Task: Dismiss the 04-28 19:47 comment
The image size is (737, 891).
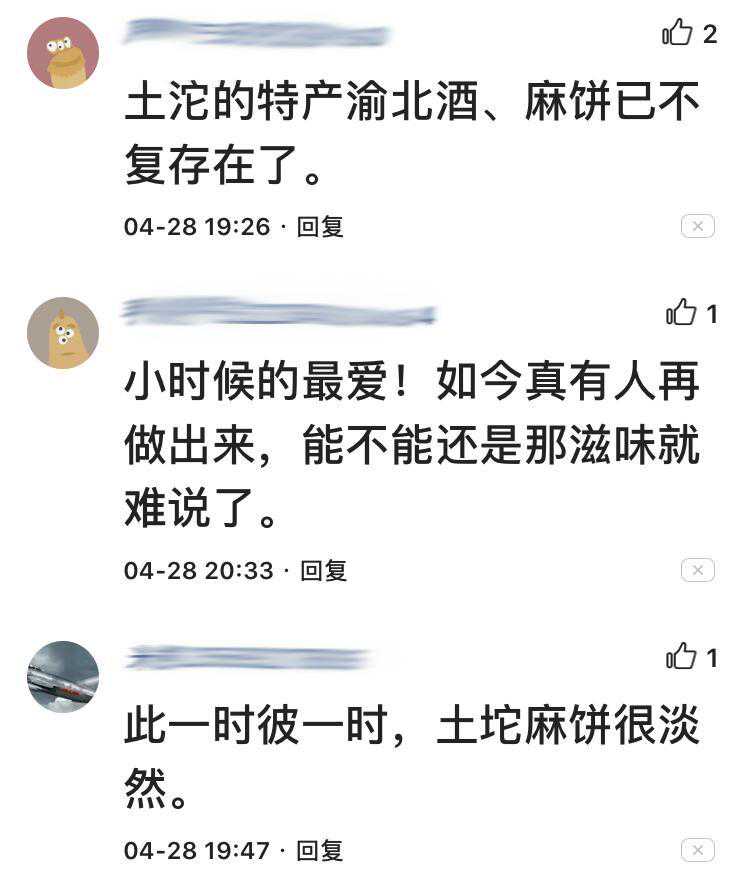Action: click(x=697, y=851)
